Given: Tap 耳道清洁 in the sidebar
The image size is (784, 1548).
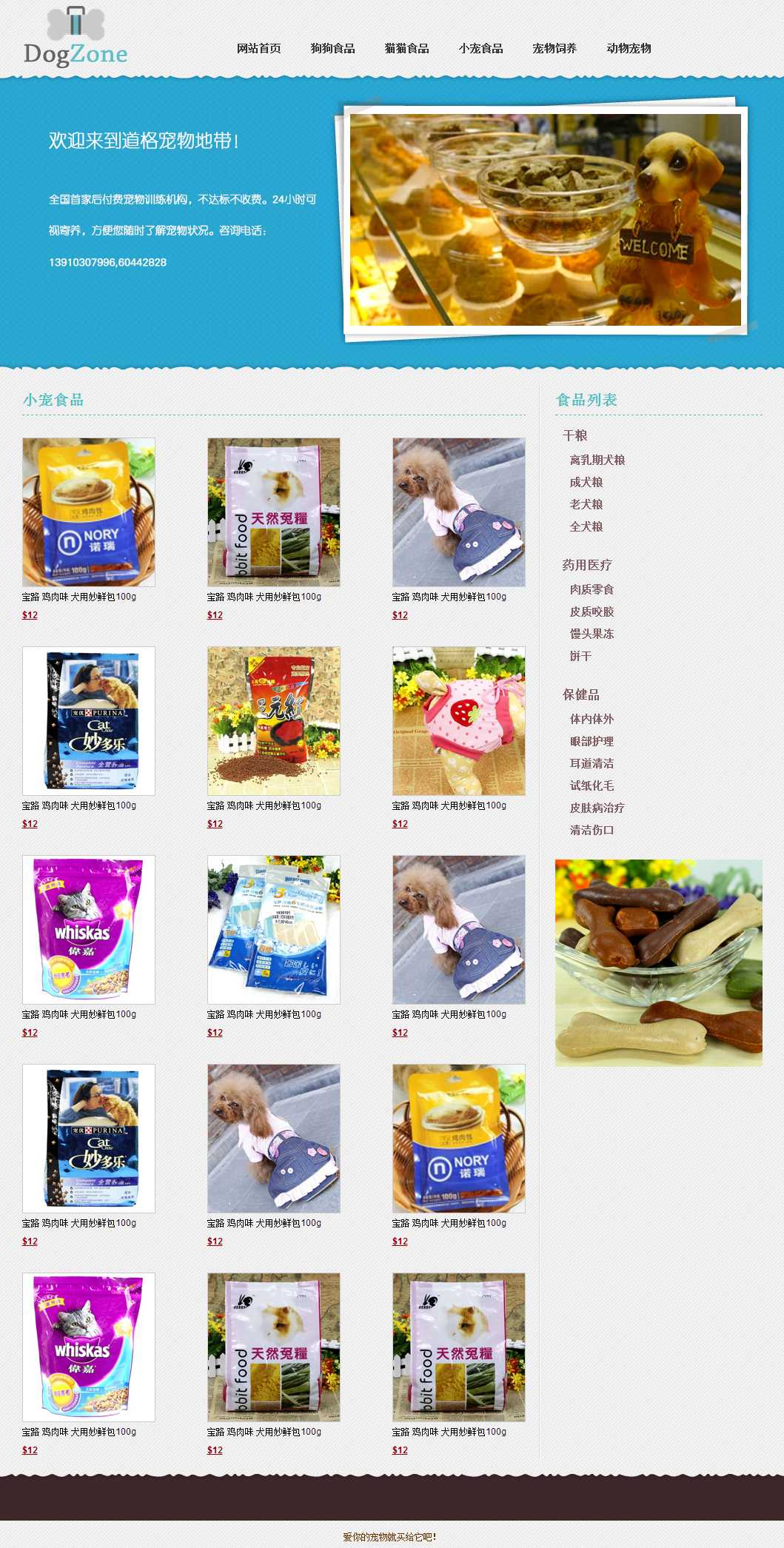Looking at the screenshot, I should [592, 763].
